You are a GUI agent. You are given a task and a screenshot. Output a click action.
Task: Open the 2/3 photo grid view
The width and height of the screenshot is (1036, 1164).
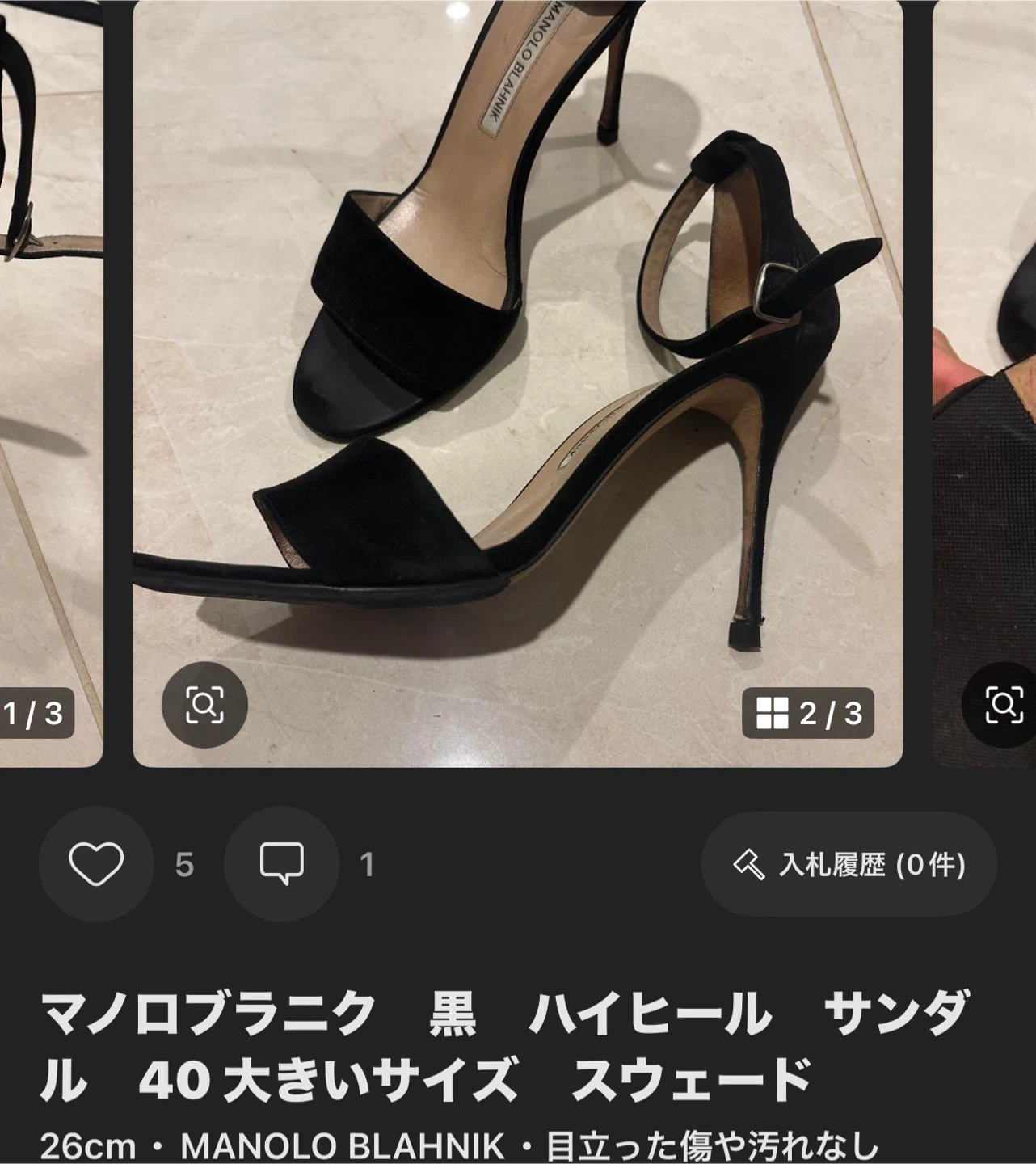[807, 713]
